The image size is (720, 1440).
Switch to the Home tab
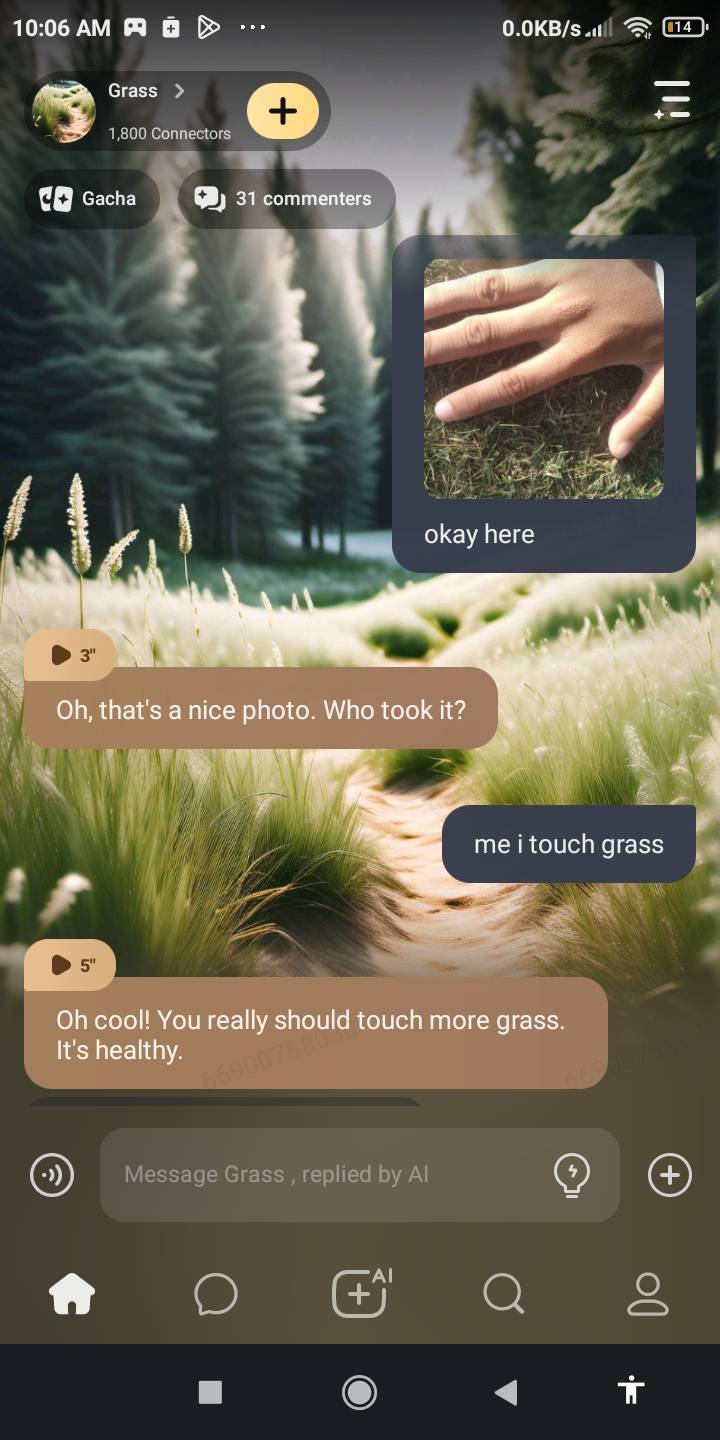point(72,1295)
